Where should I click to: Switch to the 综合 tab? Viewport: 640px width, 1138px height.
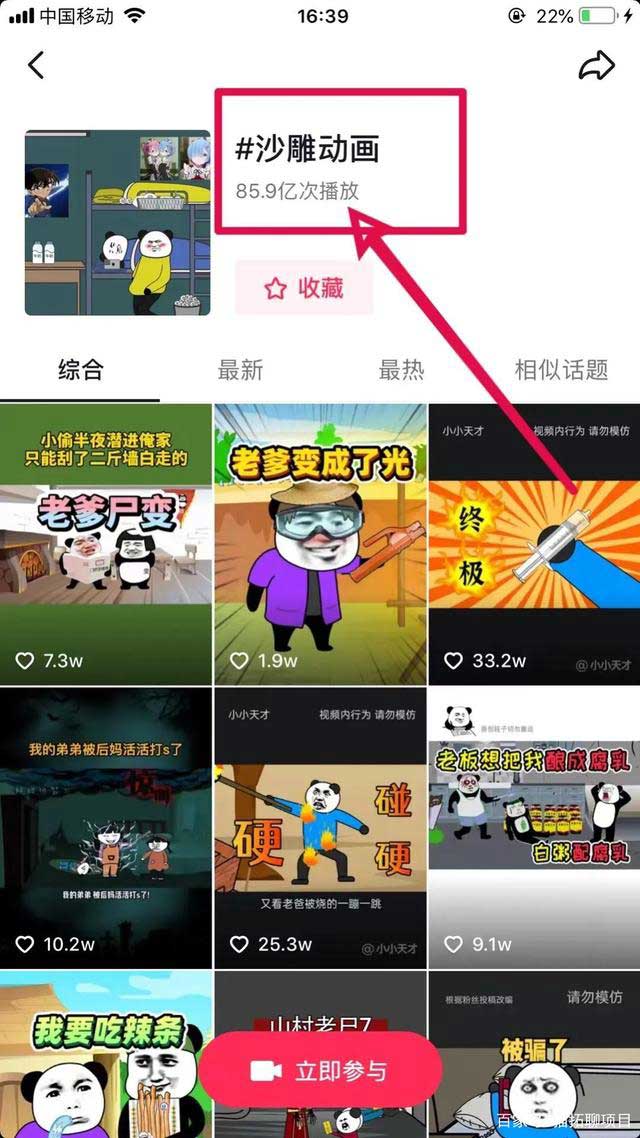[x=80, y=370]
